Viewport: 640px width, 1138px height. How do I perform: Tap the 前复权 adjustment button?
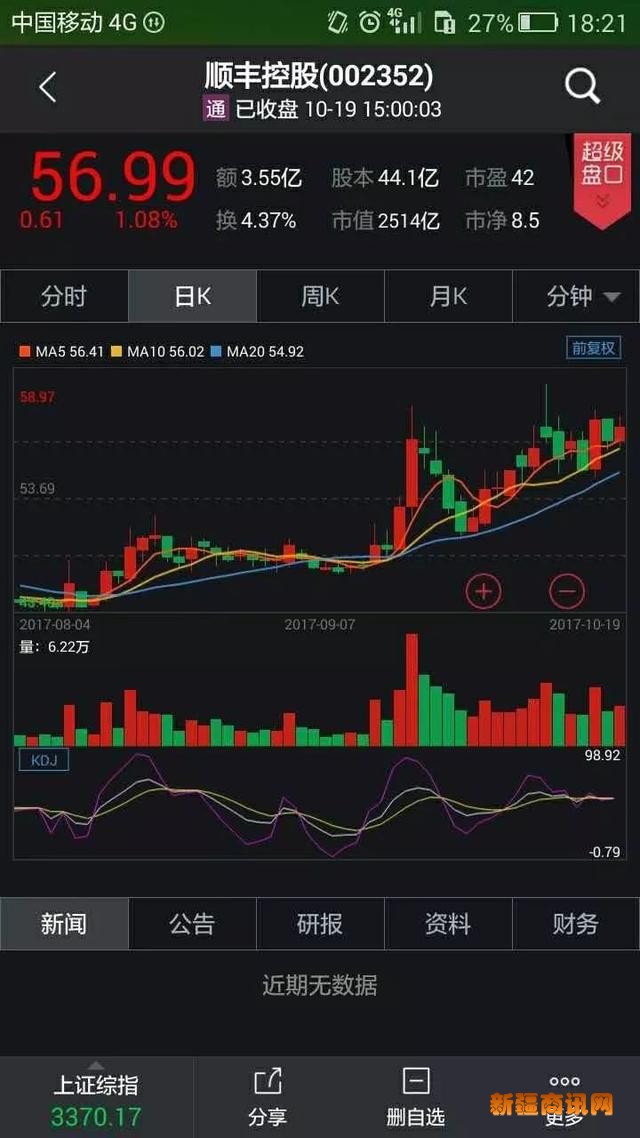[594, 348]
